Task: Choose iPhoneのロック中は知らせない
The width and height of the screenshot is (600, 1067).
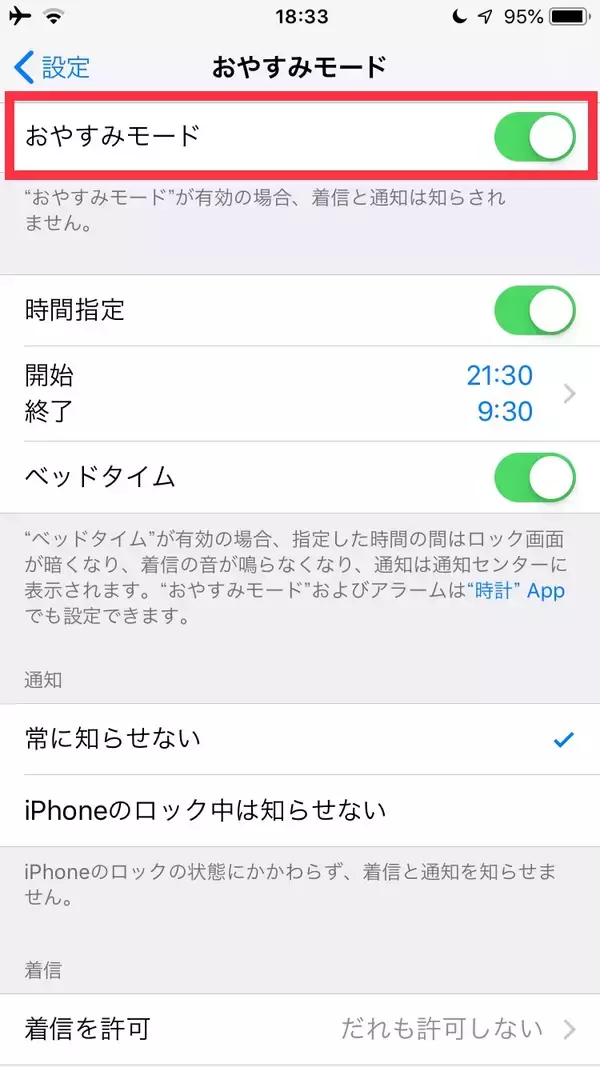Action: [300, 810]
